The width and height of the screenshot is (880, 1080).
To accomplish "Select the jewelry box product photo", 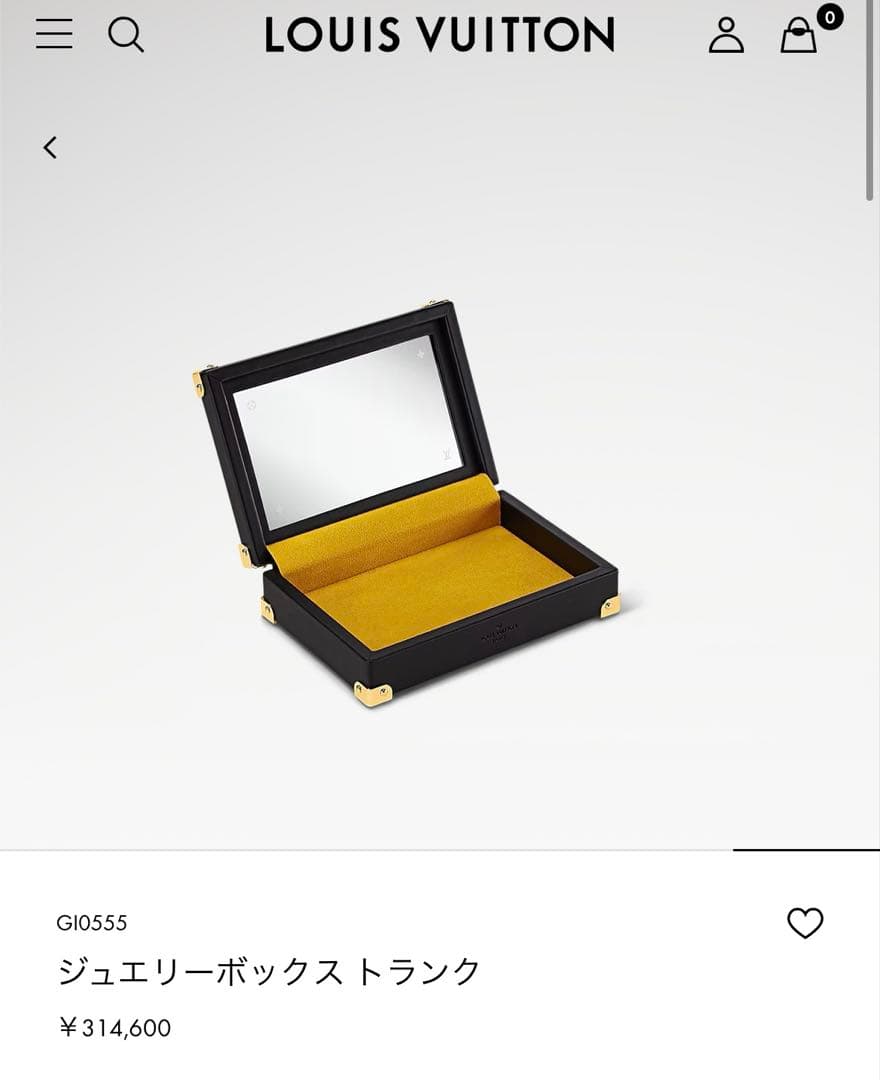I will click(430, 500).
